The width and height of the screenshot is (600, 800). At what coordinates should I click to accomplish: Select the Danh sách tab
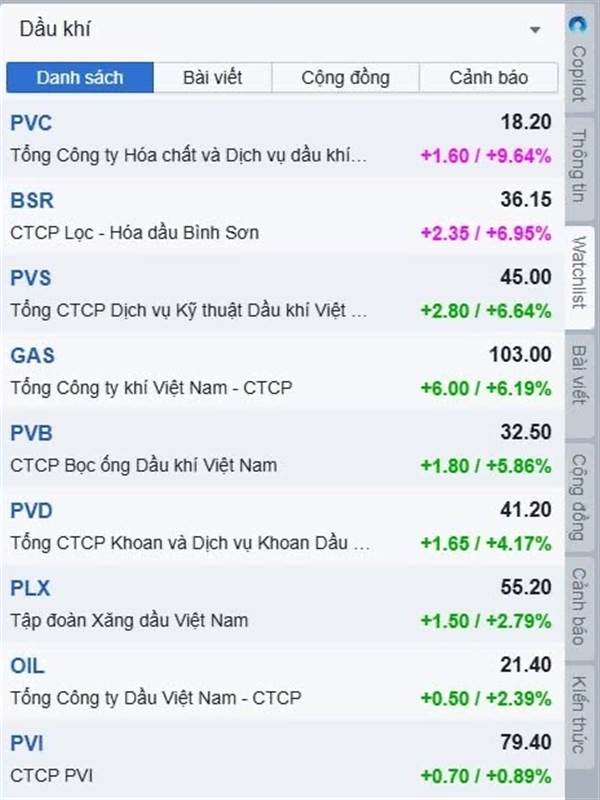point(80,78)
